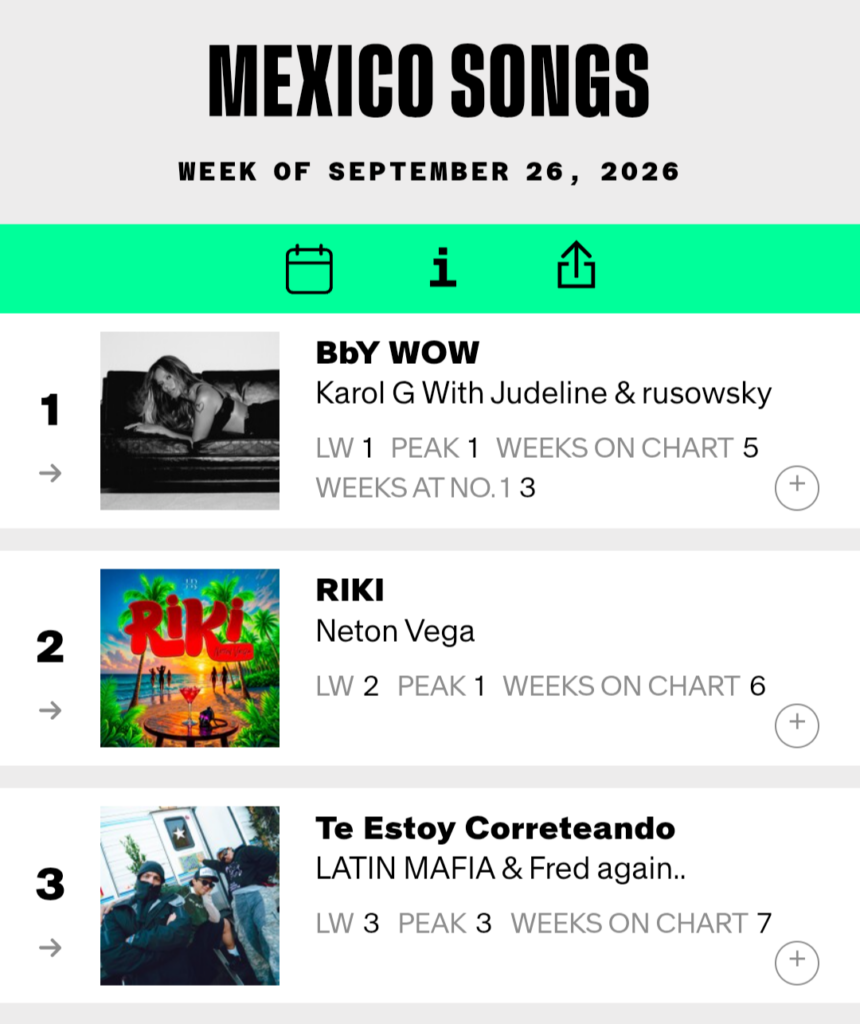Open RIKI album artwork

(x=189, y=658)
